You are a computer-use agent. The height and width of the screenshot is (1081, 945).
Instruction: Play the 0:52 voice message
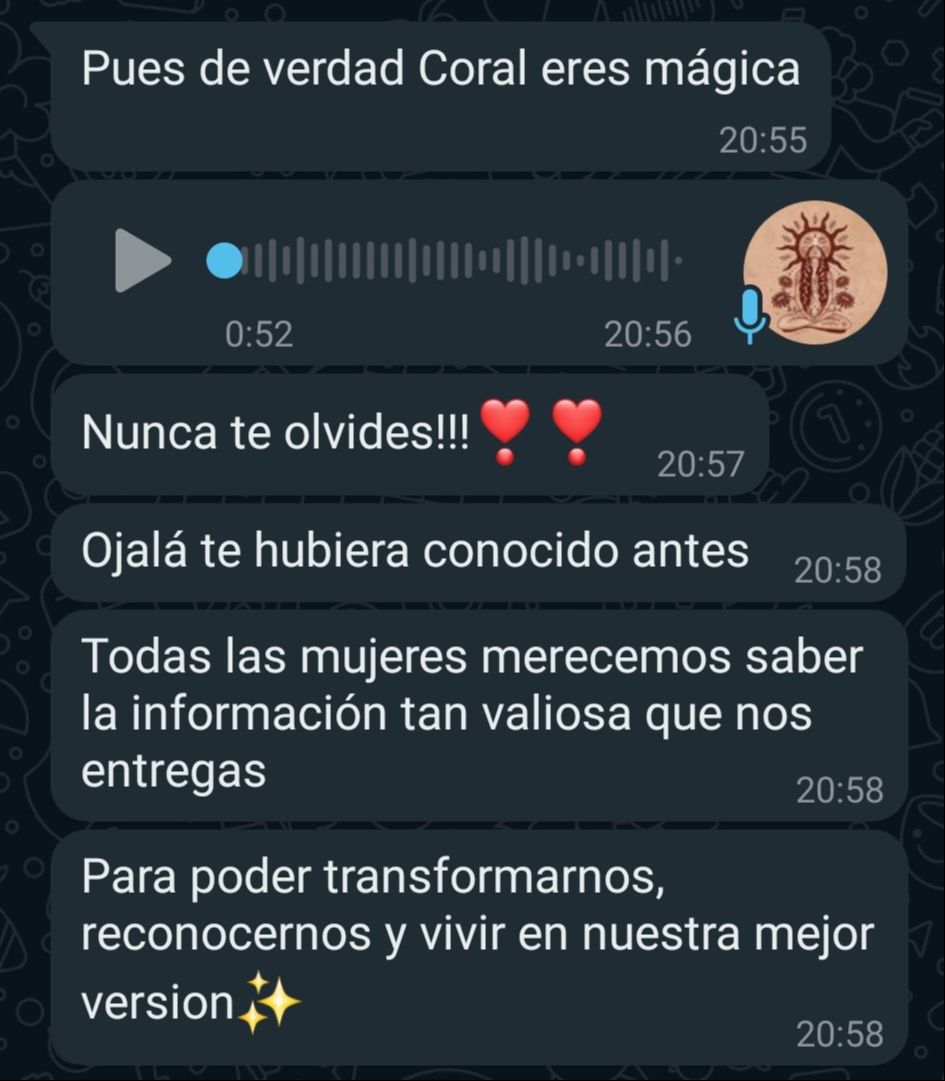[142, 261]
